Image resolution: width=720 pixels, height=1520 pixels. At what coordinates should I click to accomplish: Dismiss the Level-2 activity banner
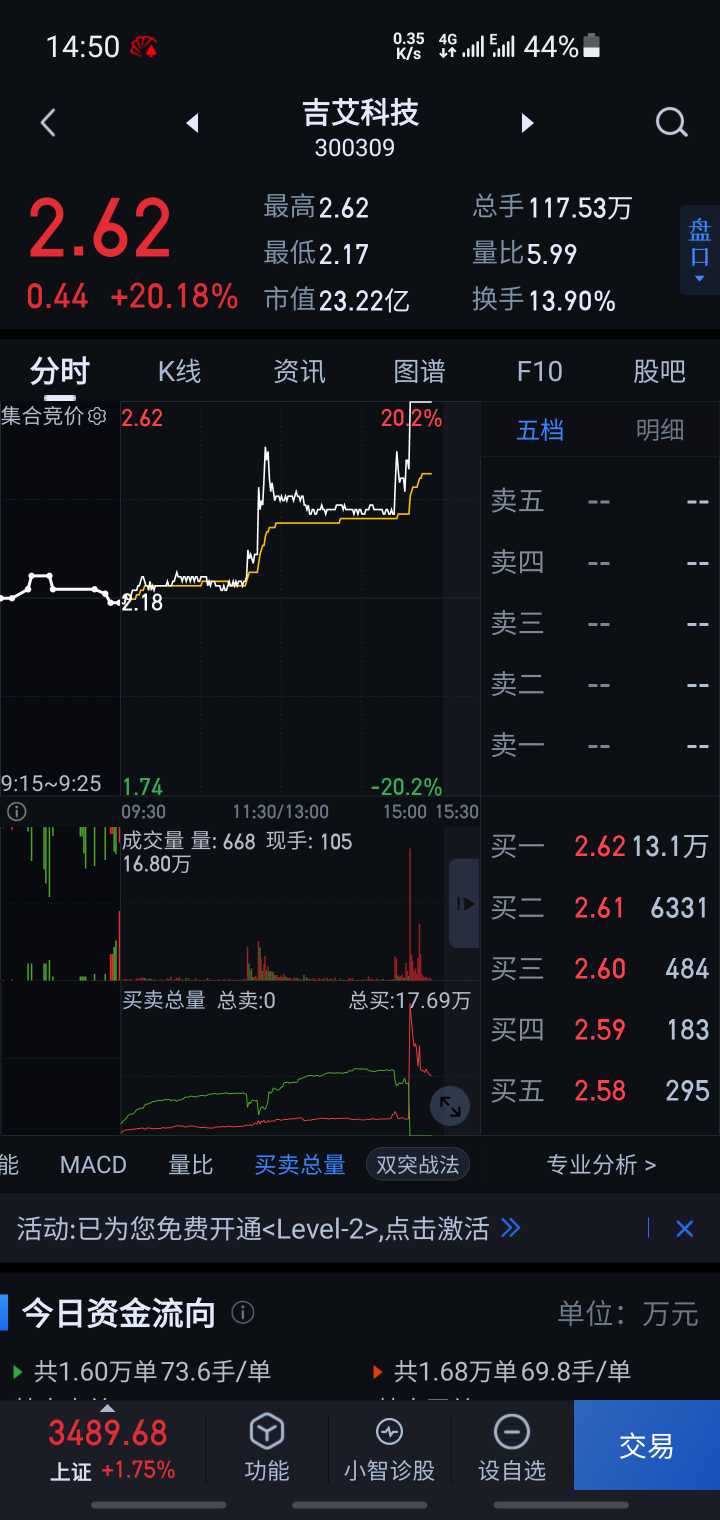coord(684,1229)
